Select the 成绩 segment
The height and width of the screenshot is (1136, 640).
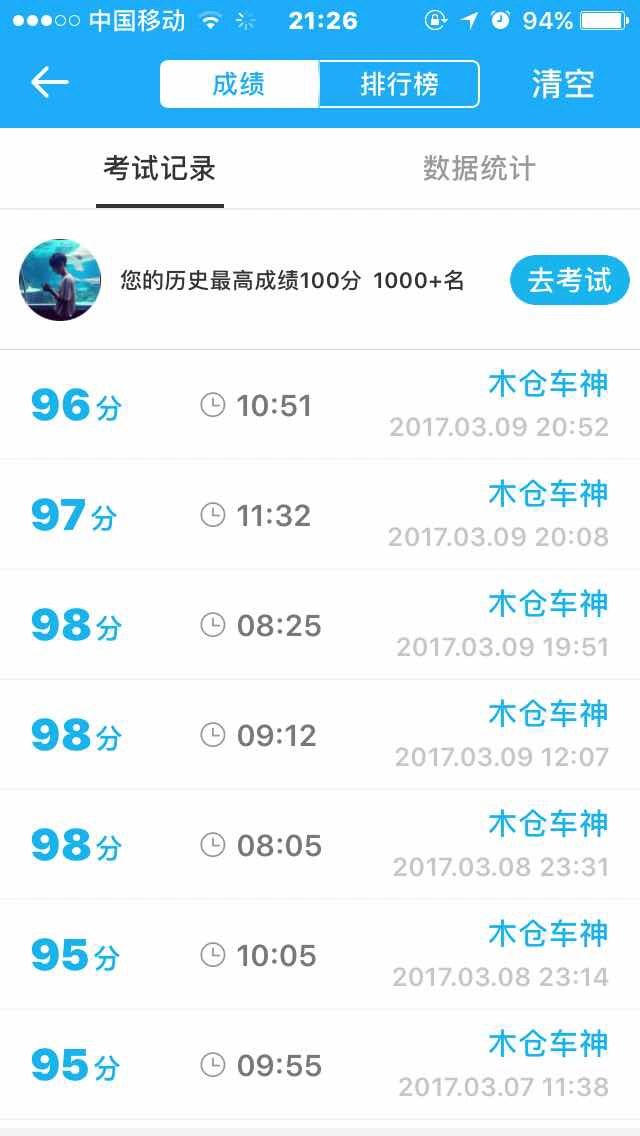coord(239,84)
